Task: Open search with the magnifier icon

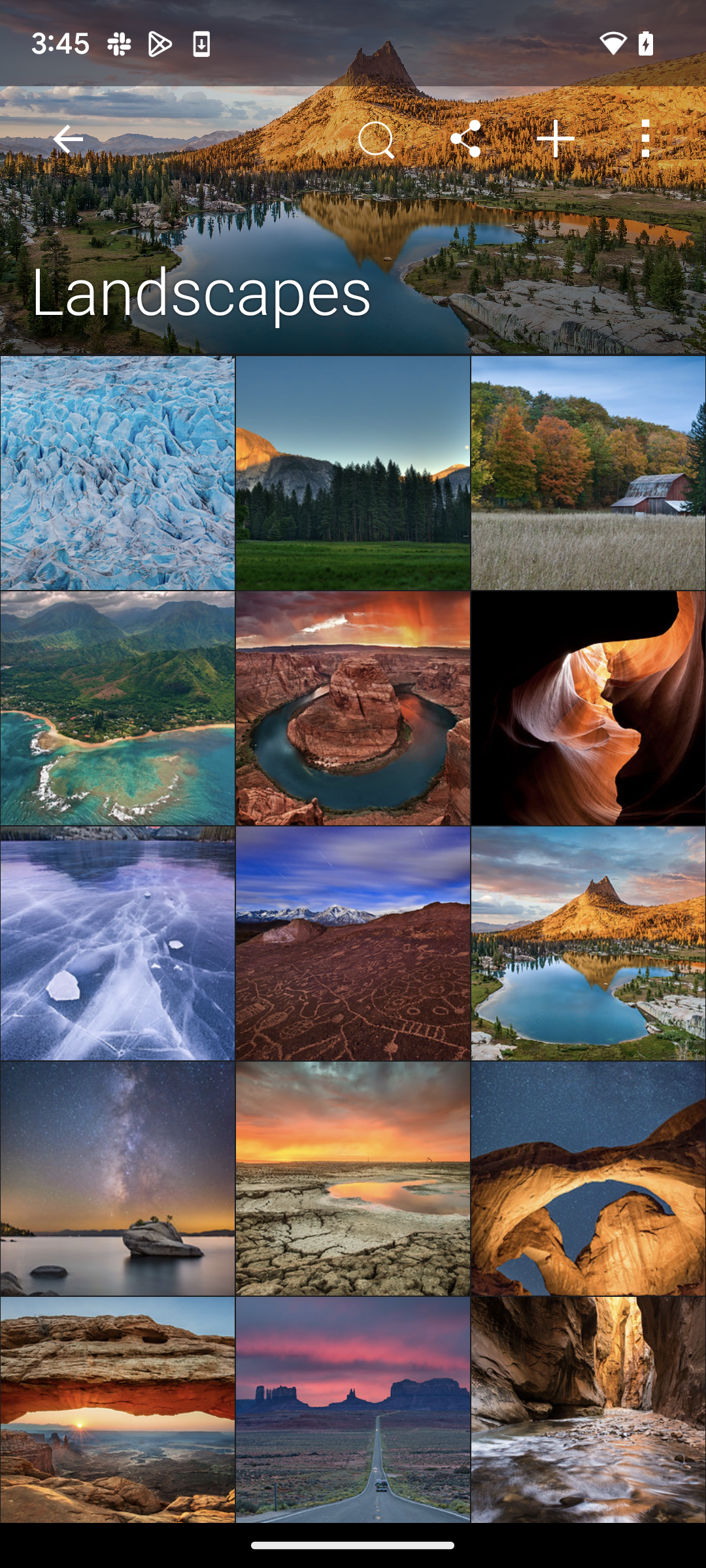Action: pos(377,139)
